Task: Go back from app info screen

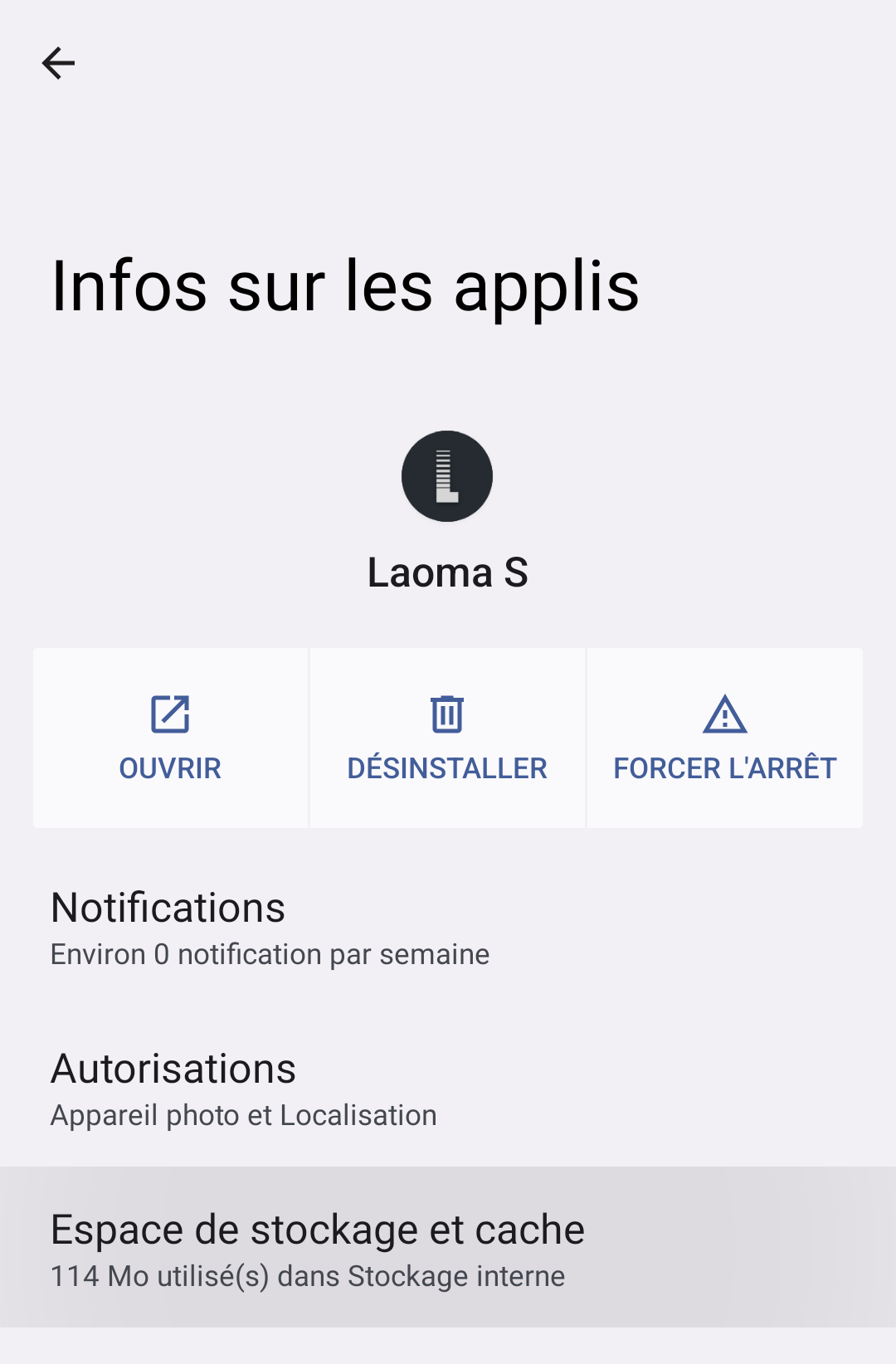Action: click(x=58, y=63)
